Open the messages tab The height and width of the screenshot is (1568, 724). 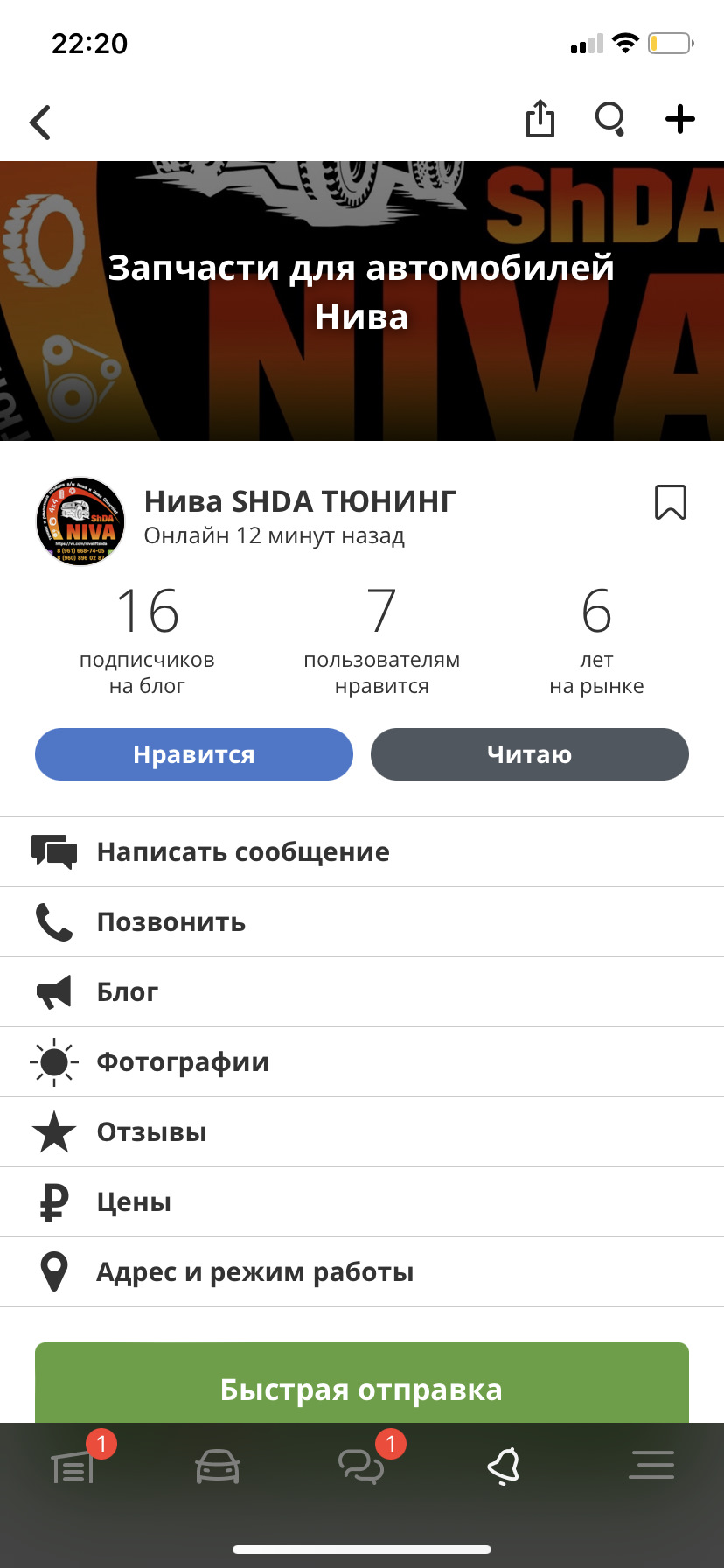pos(361,1466)
